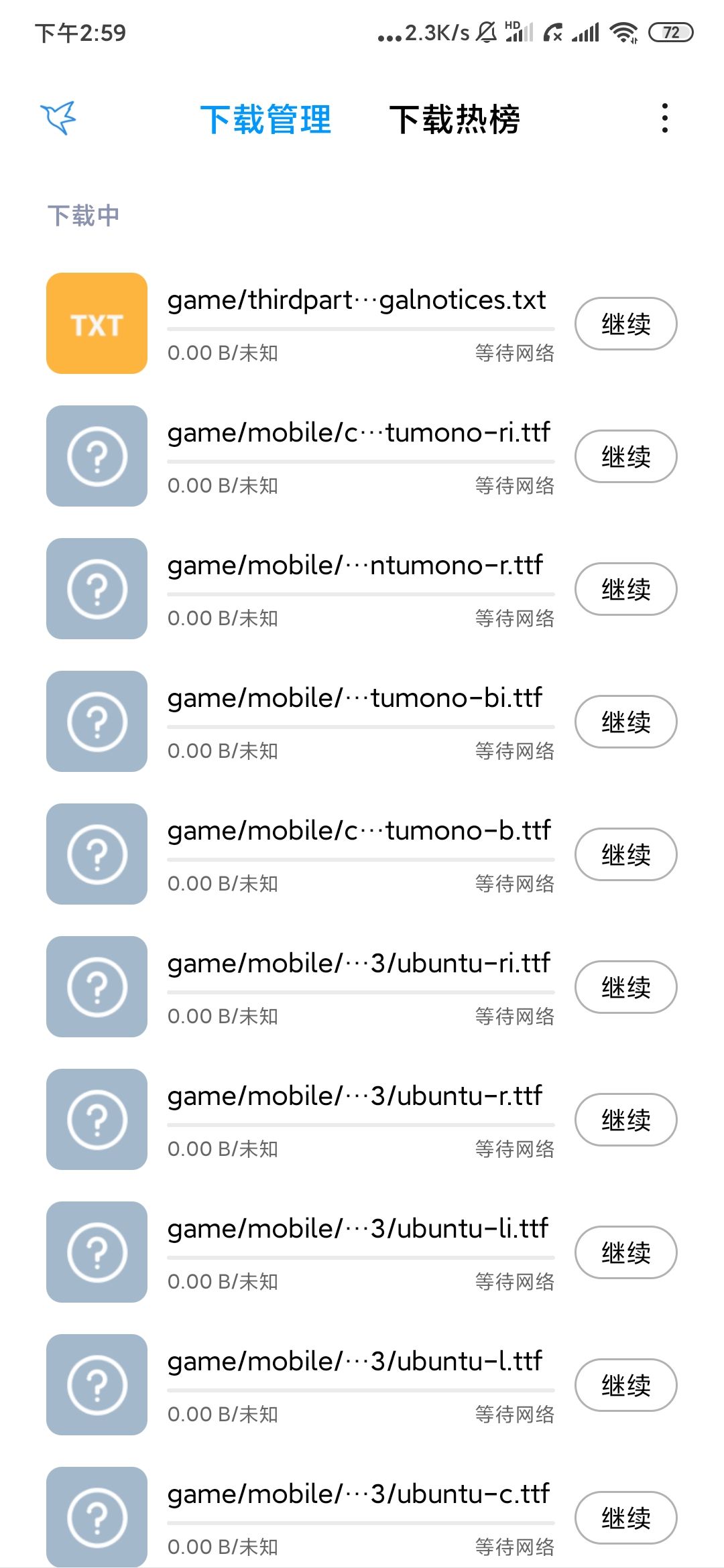Click the unknown type icon for ubuntu-ri.ttf

(x=96, y=986)
